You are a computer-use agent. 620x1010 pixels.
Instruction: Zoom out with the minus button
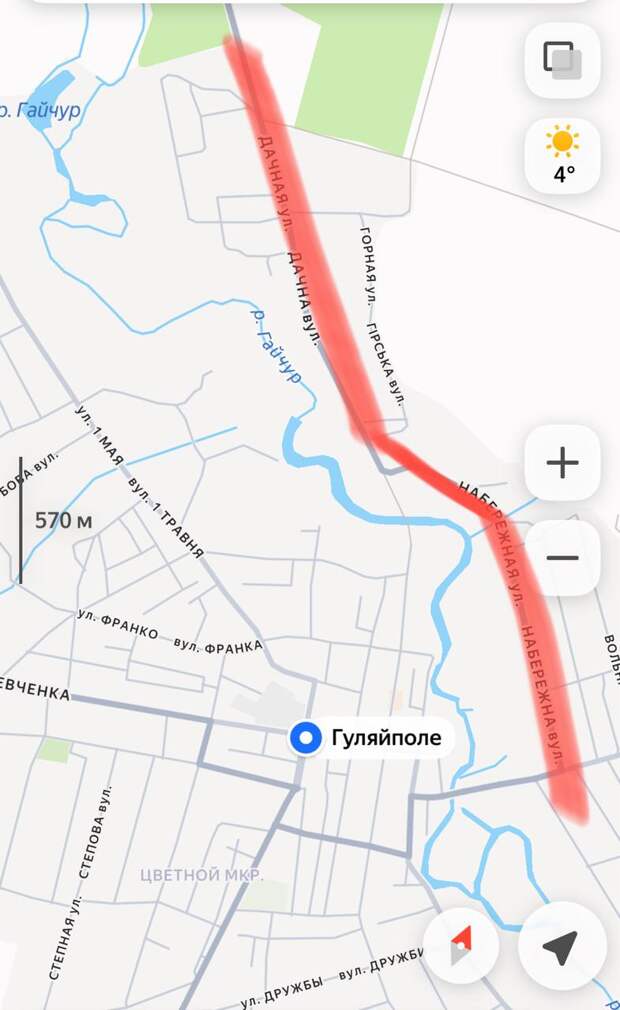[x=562, y=558]
